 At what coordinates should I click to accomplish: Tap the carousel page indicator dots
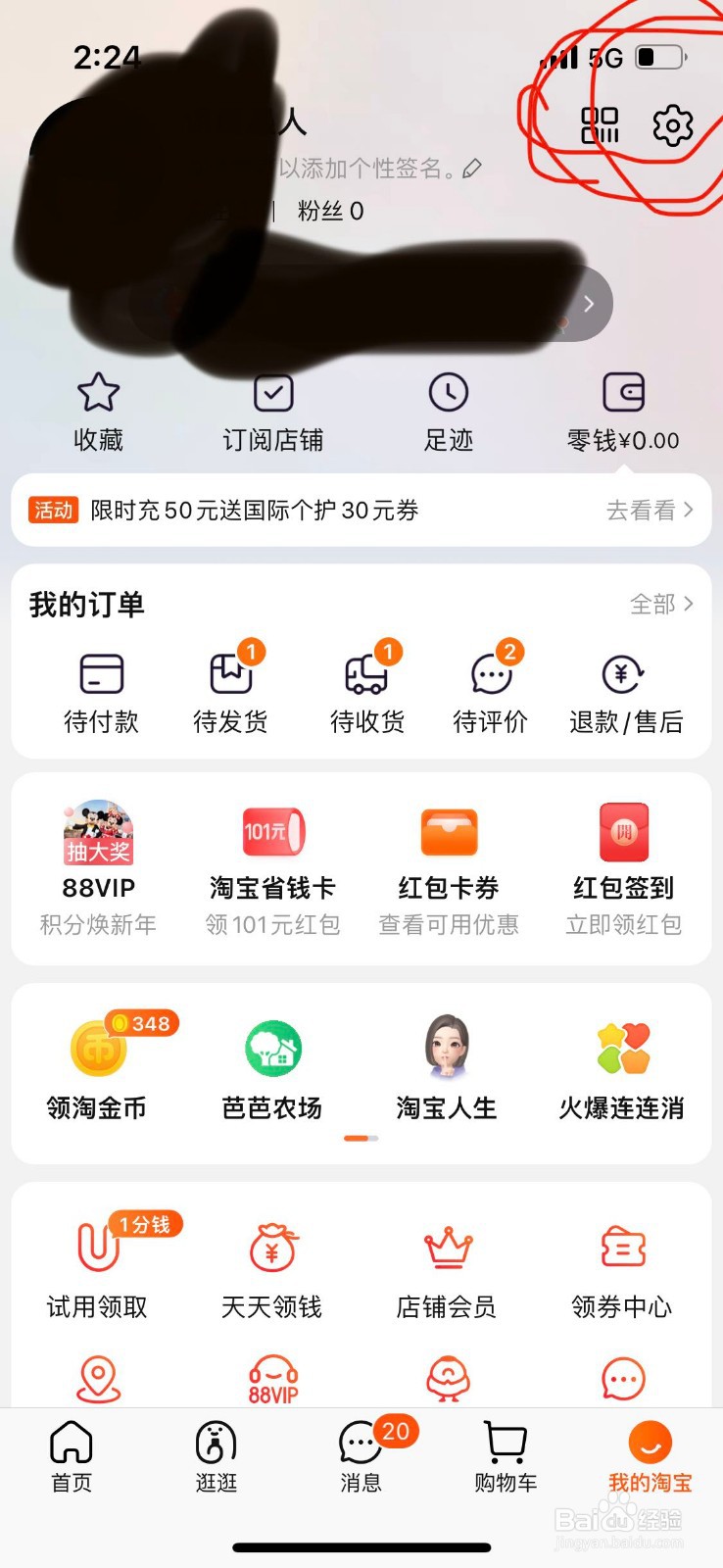tap(361, 1139)
